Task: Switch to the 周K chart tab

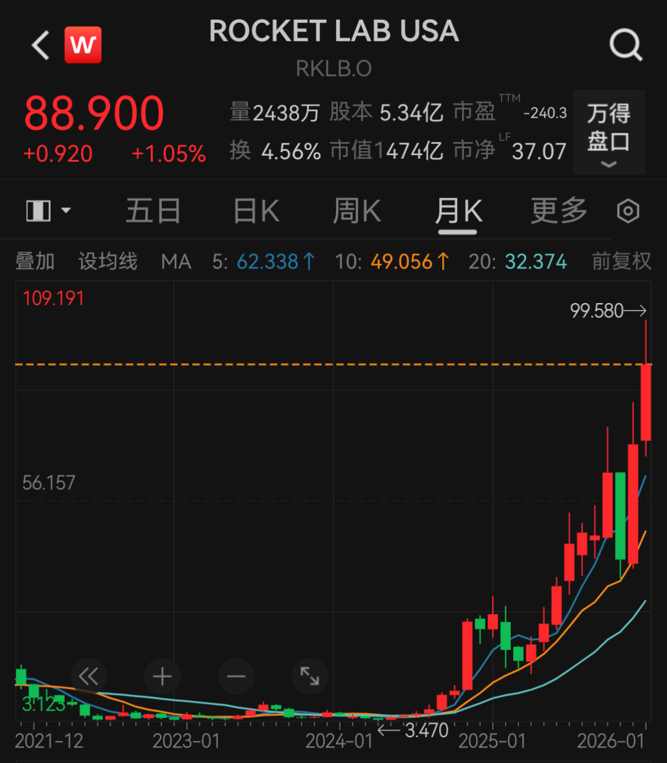Action: (x=357, y=211)
